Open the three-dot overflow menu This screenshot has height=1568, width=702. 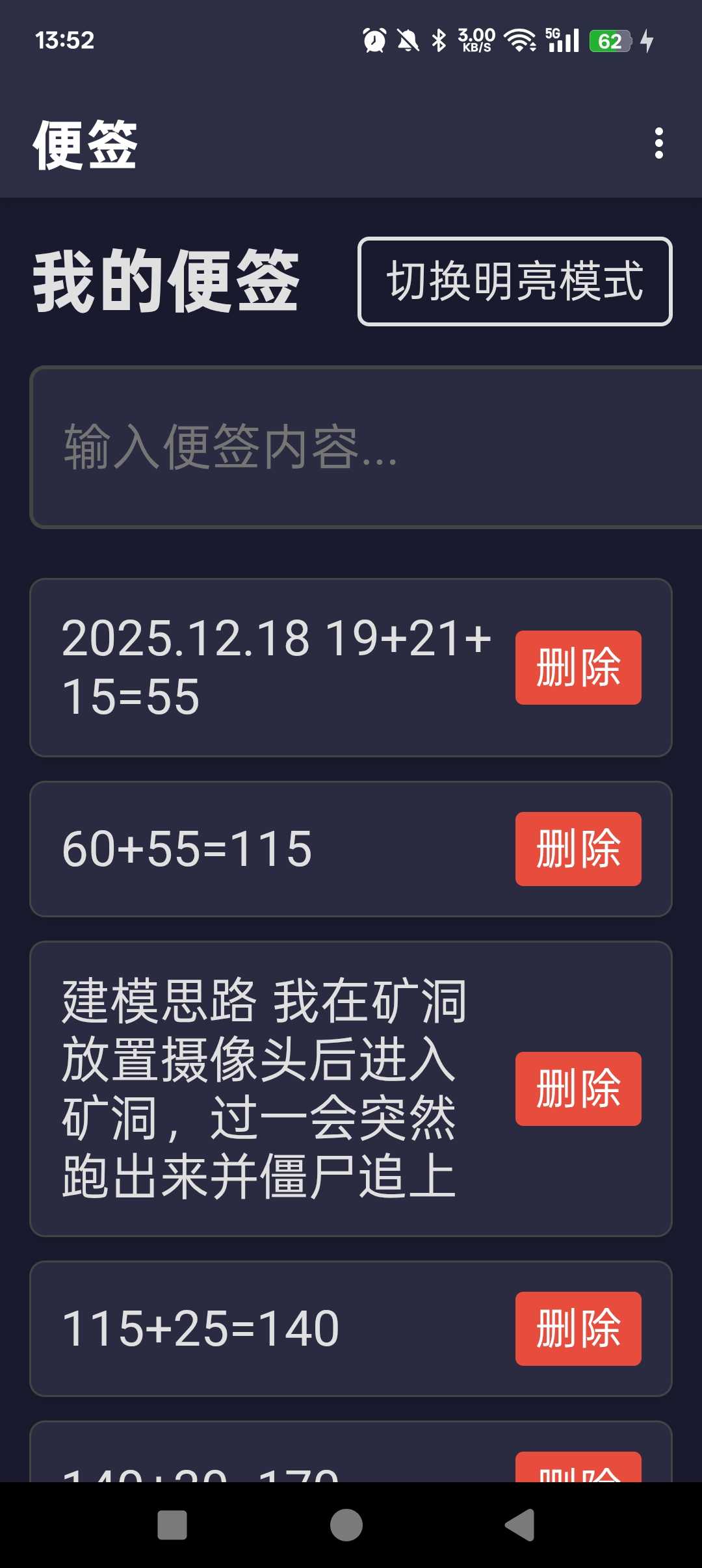(658, 143)
